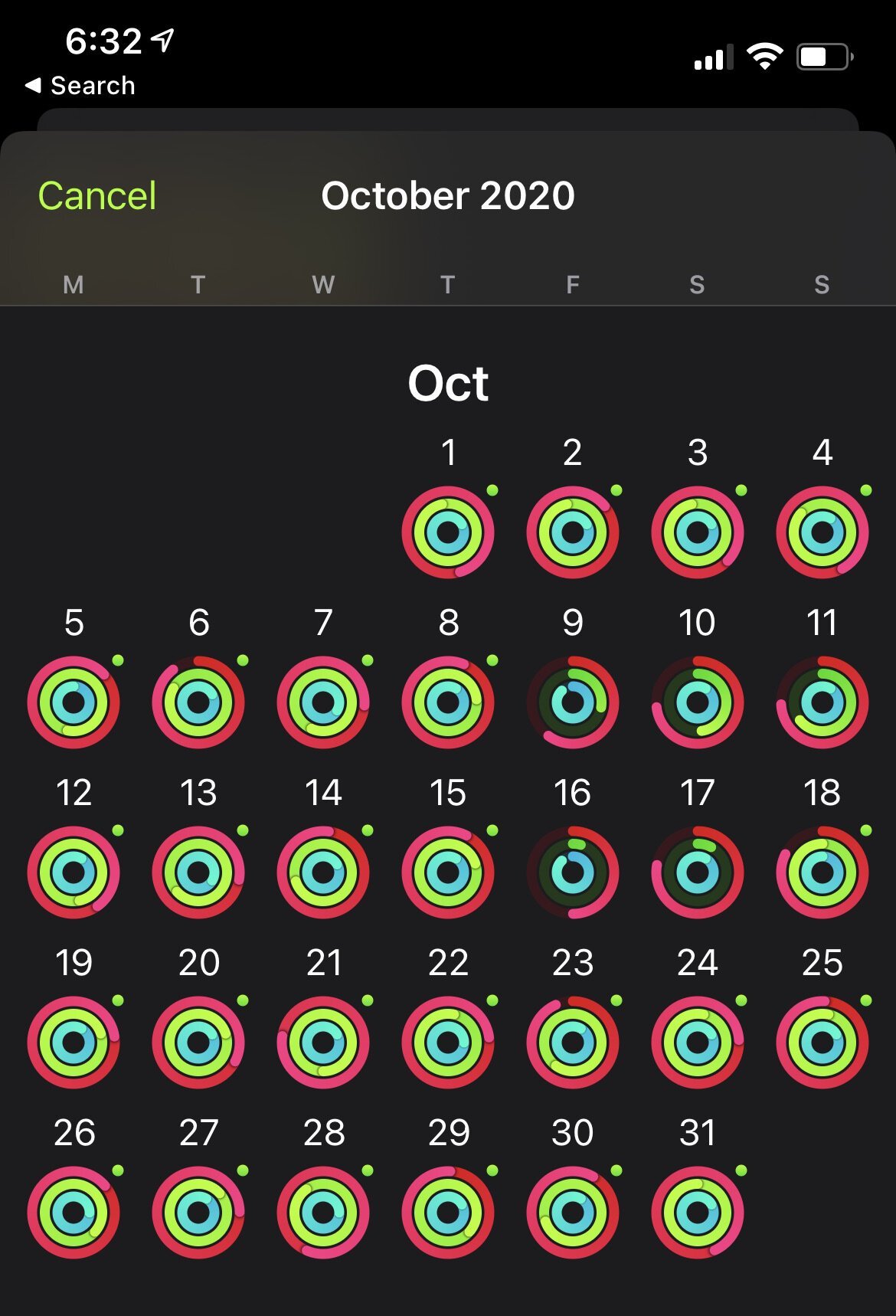Open the October 30 summary
This screenshot has width=896, height=1316.
coord(573,1212)
